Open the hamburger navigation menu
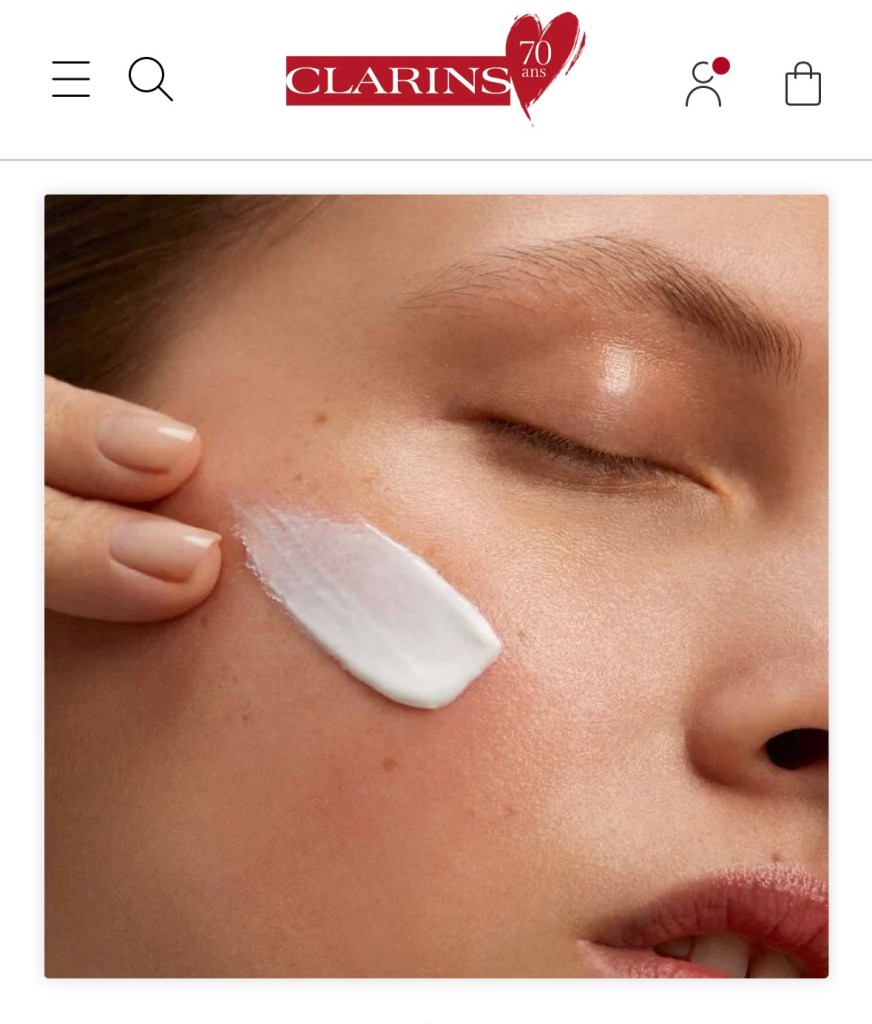Viewport: 872px width, 1024px height. tap(71, 79)
